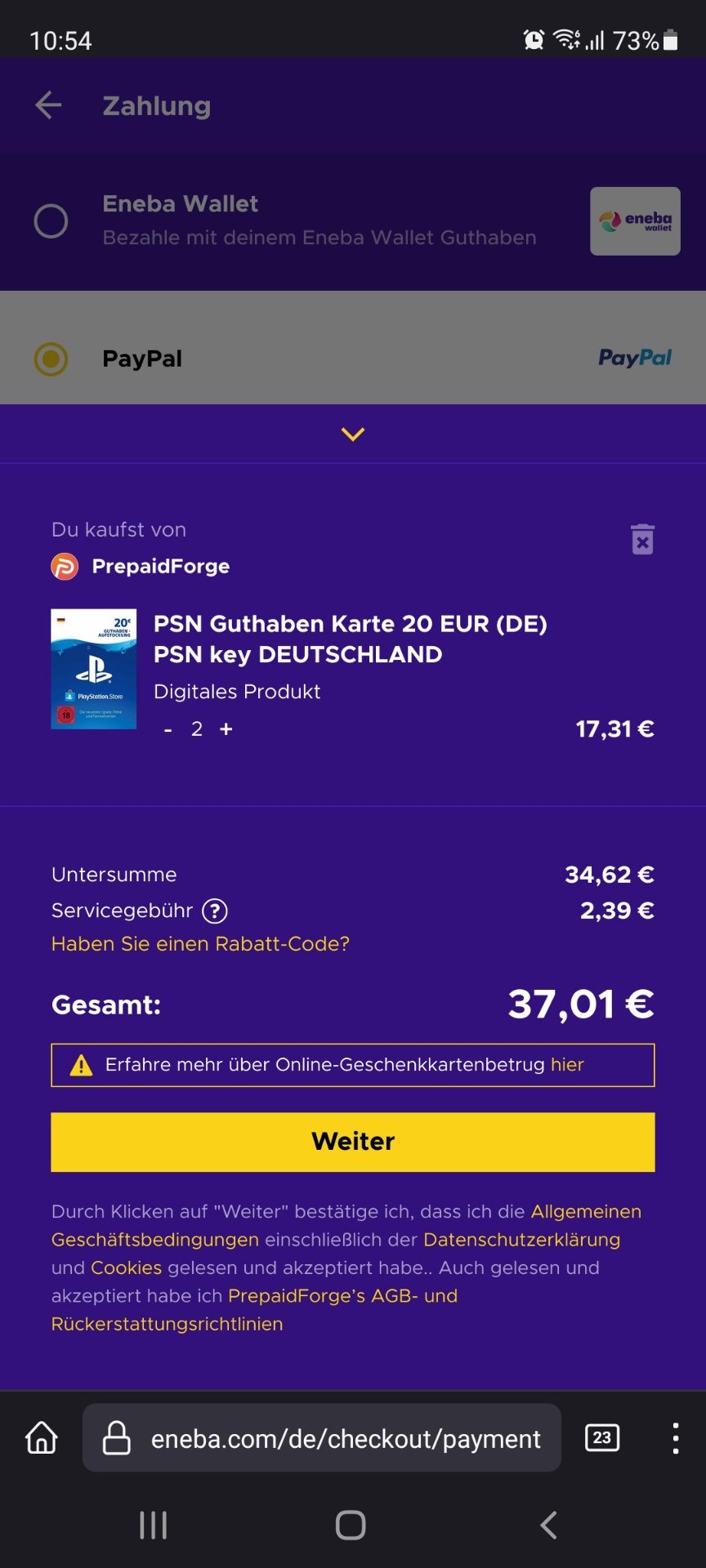Open the gift card fraud 'hier' link
This screenshot has width=706, height=1568.
click(567, 1065)
